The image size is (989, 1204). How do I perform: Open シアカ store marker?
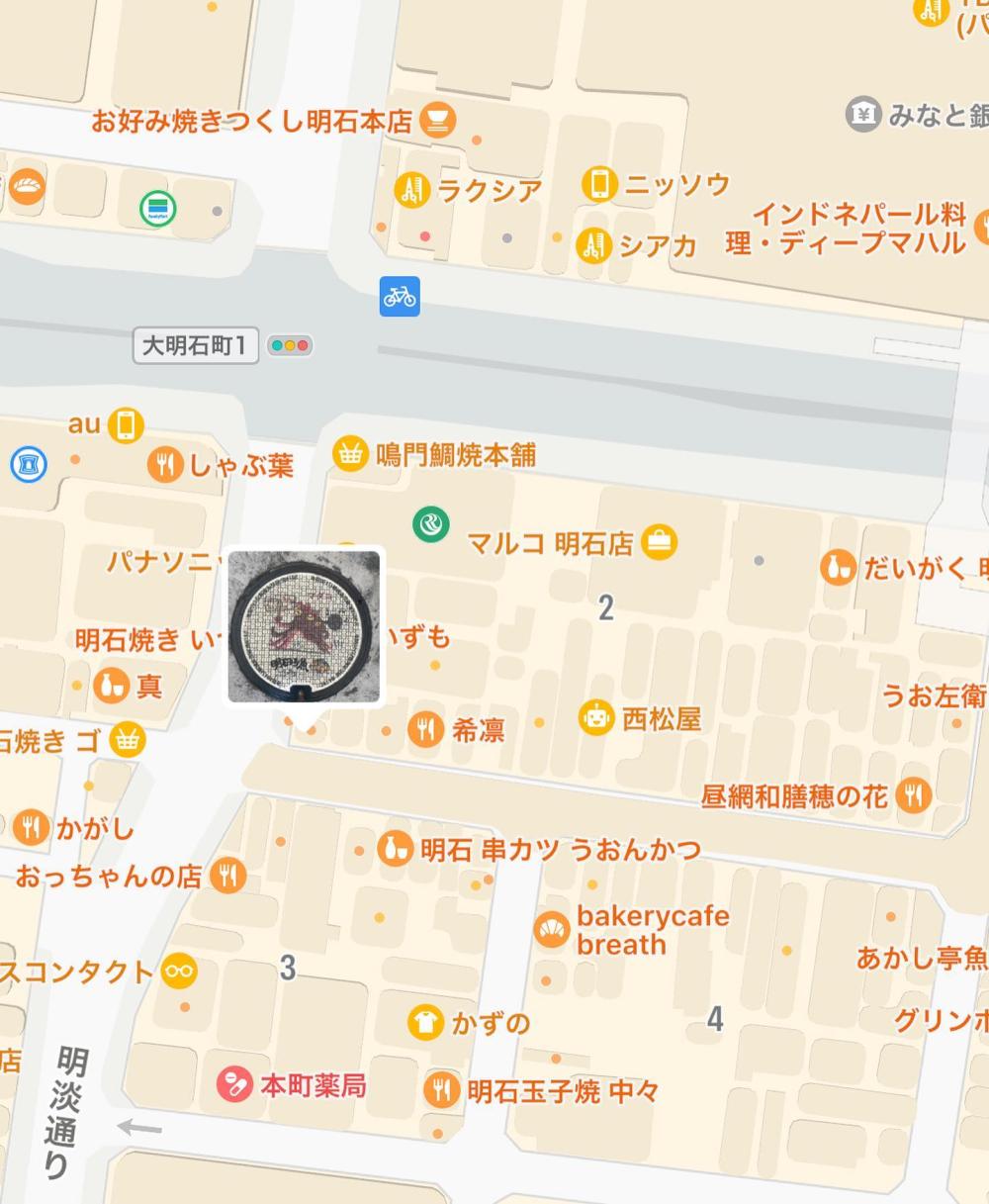tap(593, 244)
